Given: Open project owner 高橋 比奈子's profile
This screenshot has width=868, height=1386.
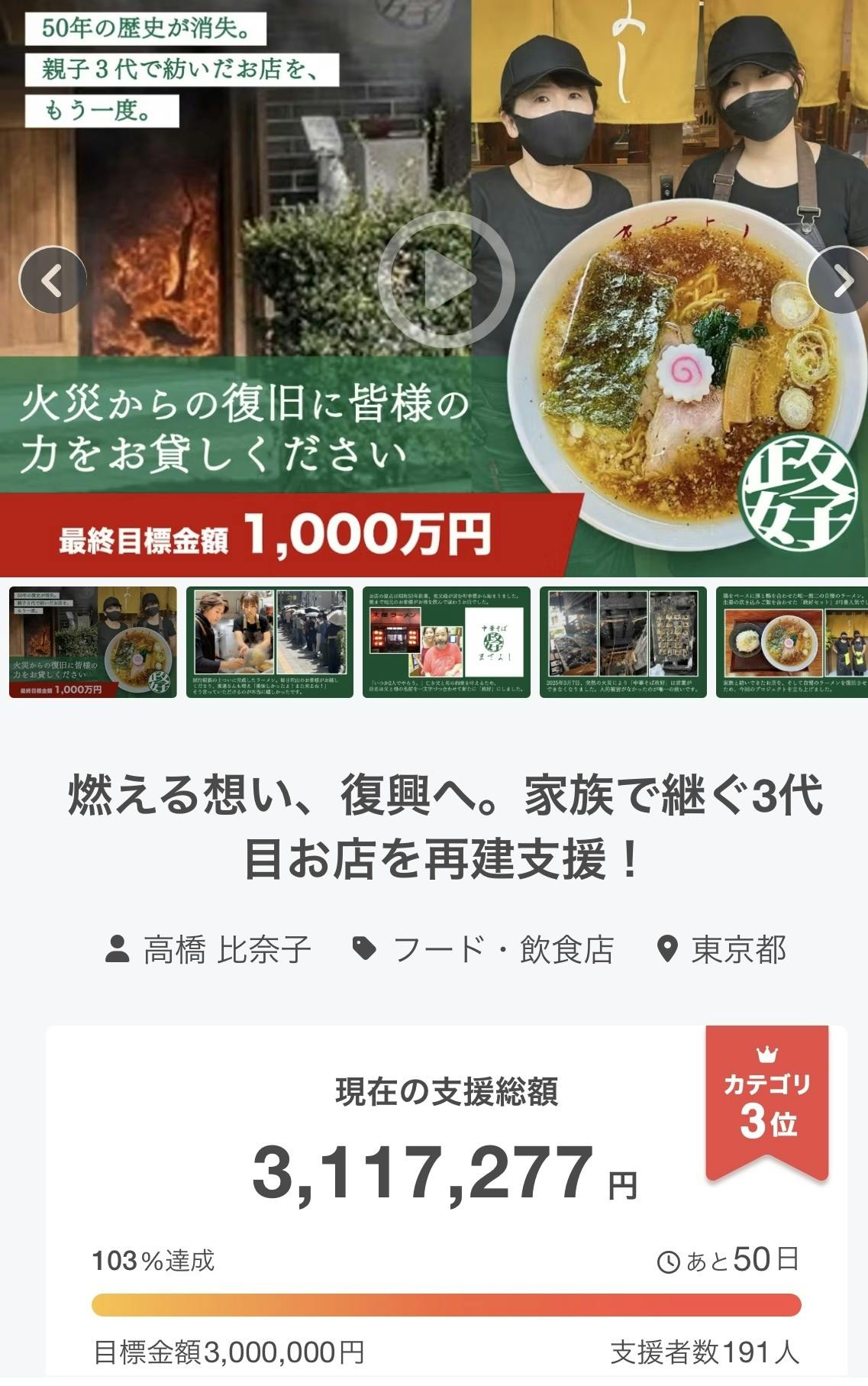Looking at the screenshot, I should pyautogui.click(x=209, y=949).
